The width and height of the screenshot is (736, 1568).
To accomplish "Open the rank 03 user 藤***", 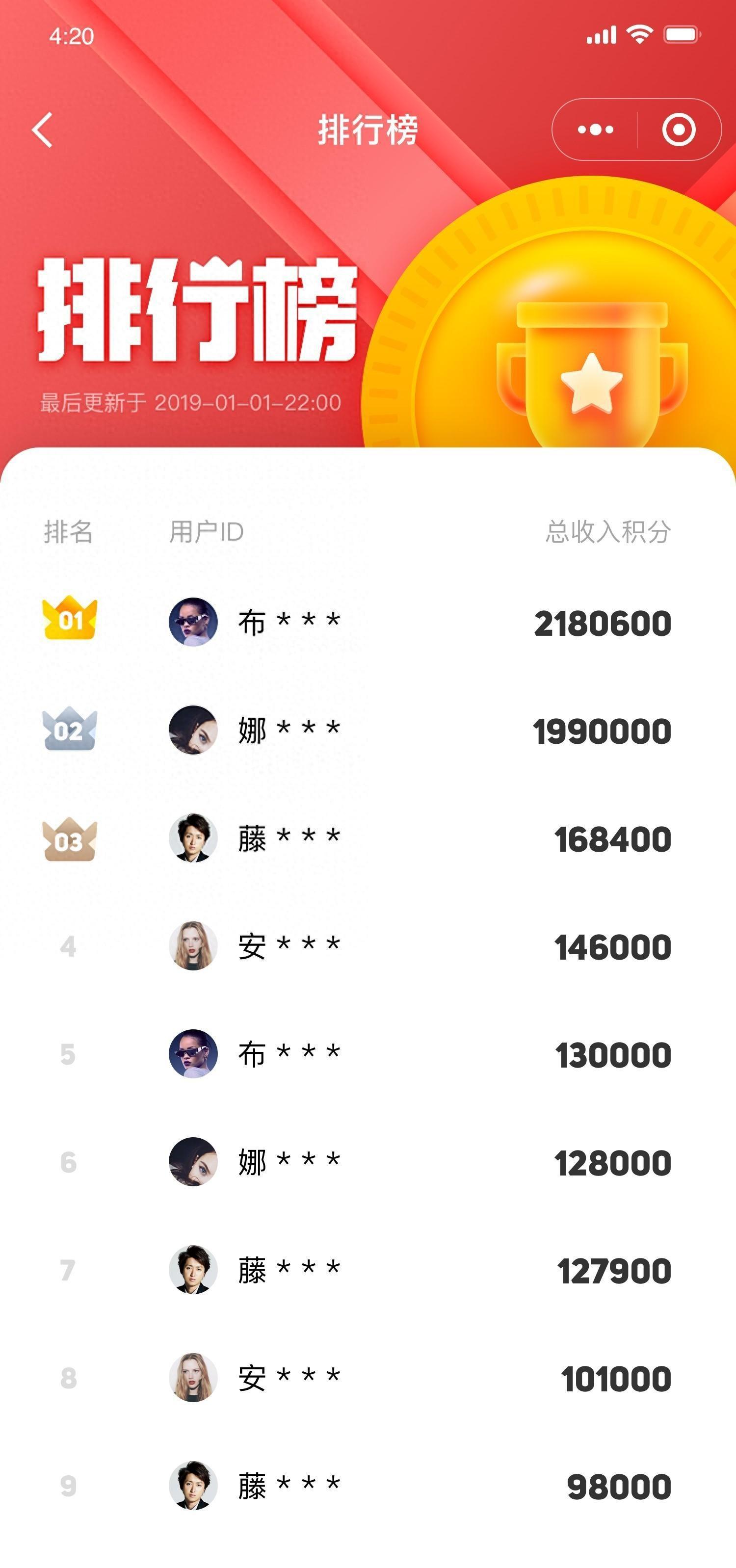I will [x=289, y=838].
